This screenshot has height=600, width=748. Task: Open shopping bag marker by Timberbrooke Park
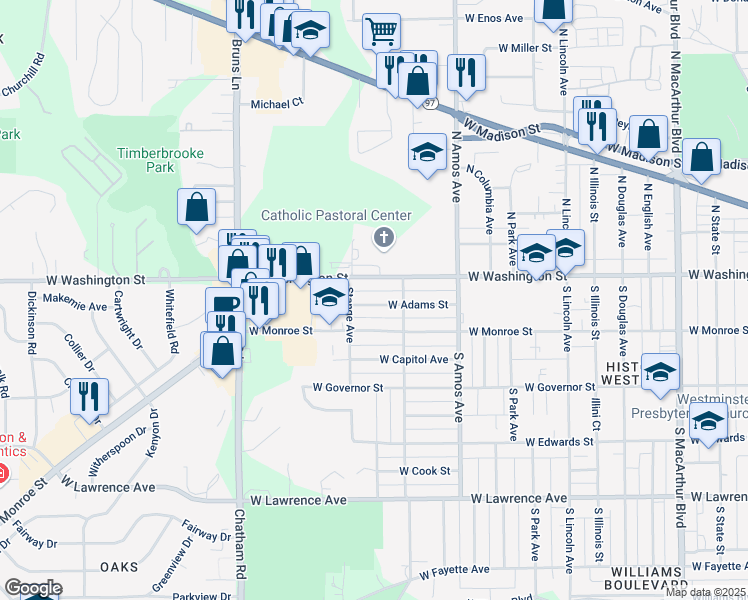pyautogui.click(x=197, y=207)
